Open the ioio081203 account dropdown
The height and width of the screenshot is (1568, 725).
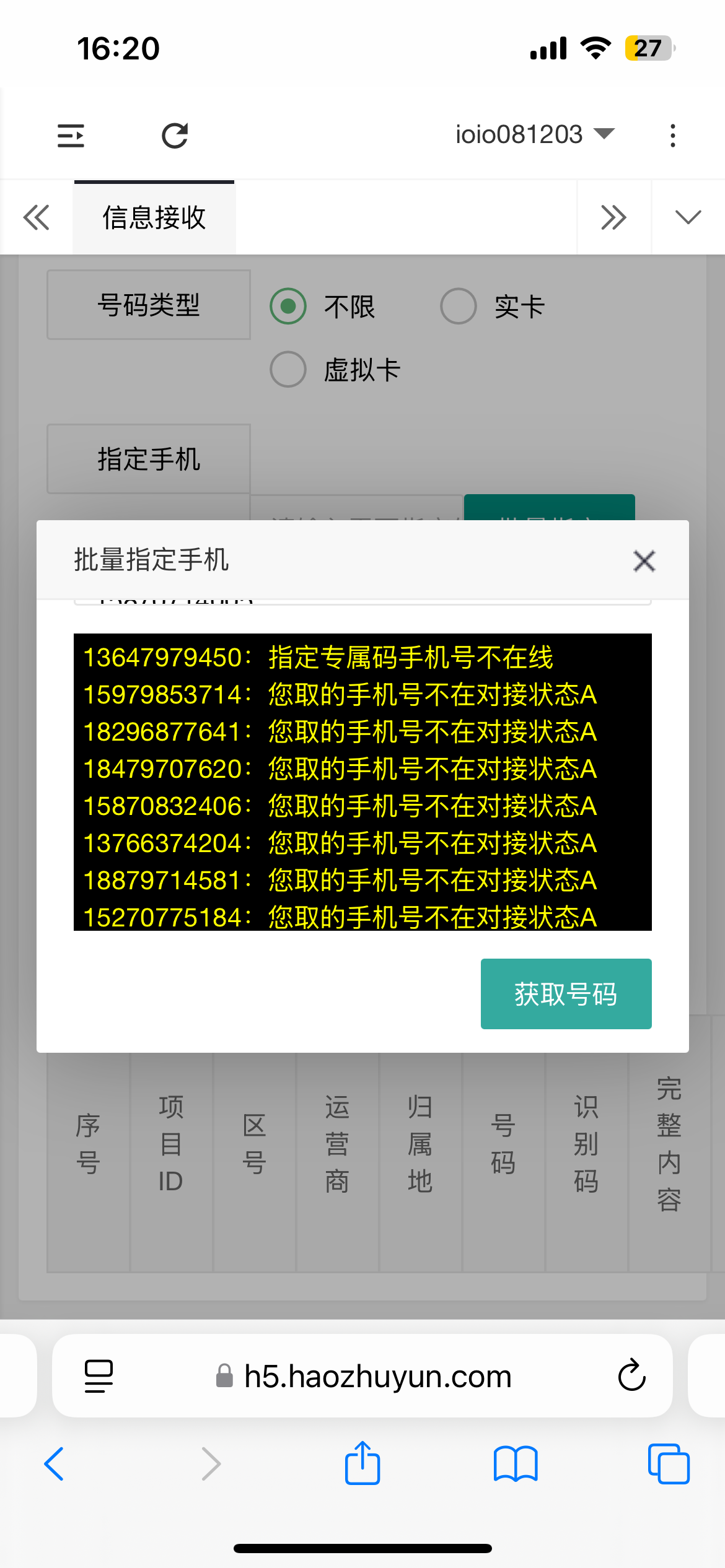pos(534,134)
